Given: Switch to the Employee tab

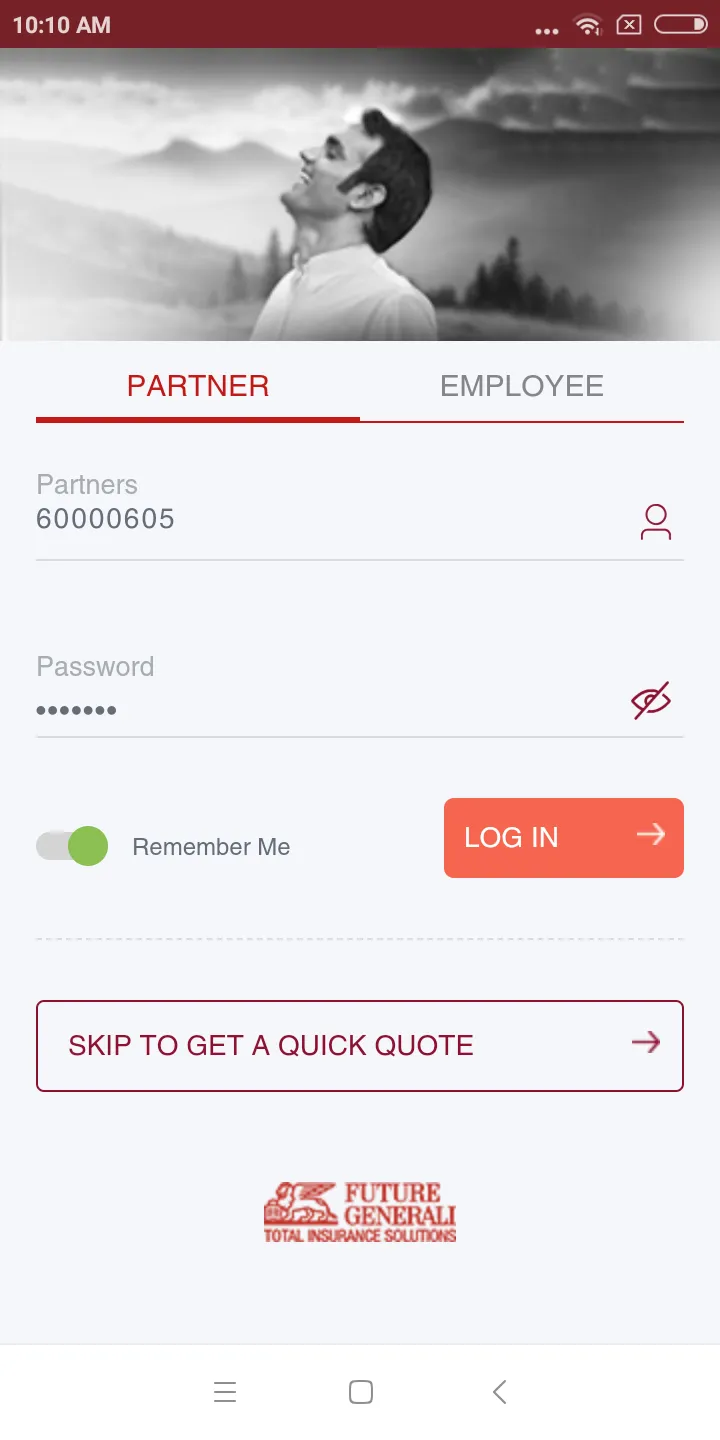Looking at the screenshot, I should pyautogui.click(x=521, y=386).
